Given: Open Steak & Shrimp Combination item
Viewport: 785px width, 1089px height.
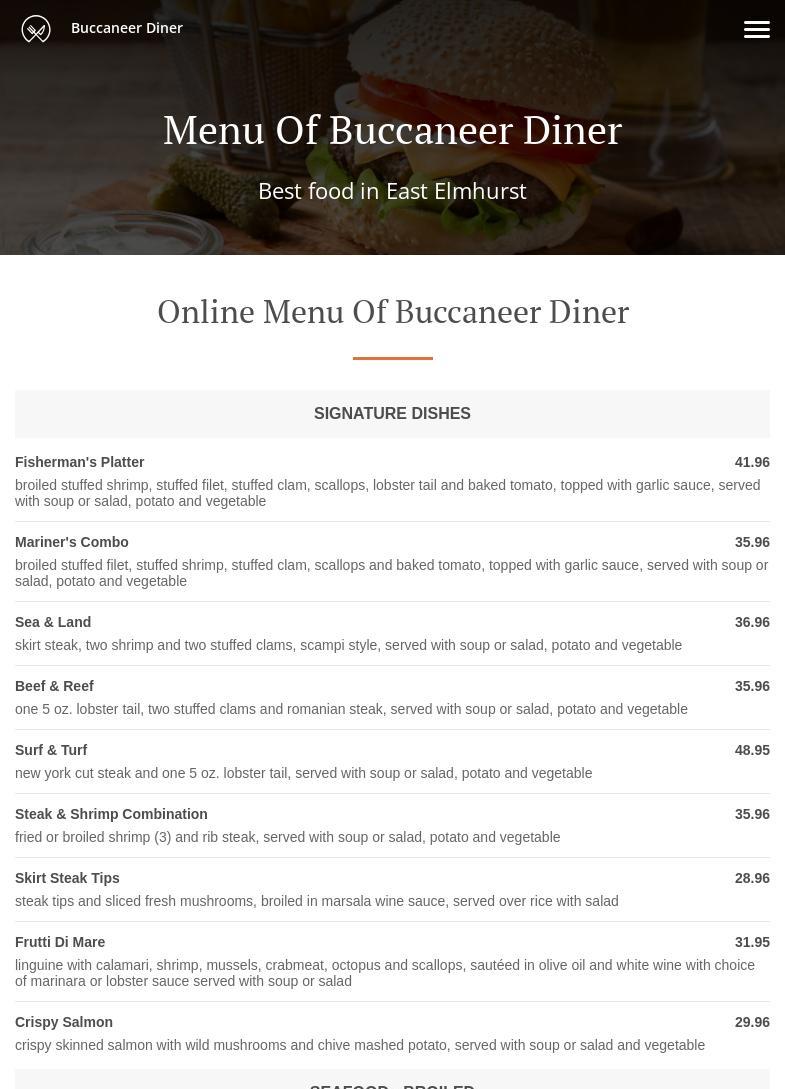Looking at the screenshot, I should (x=111, y=814).
